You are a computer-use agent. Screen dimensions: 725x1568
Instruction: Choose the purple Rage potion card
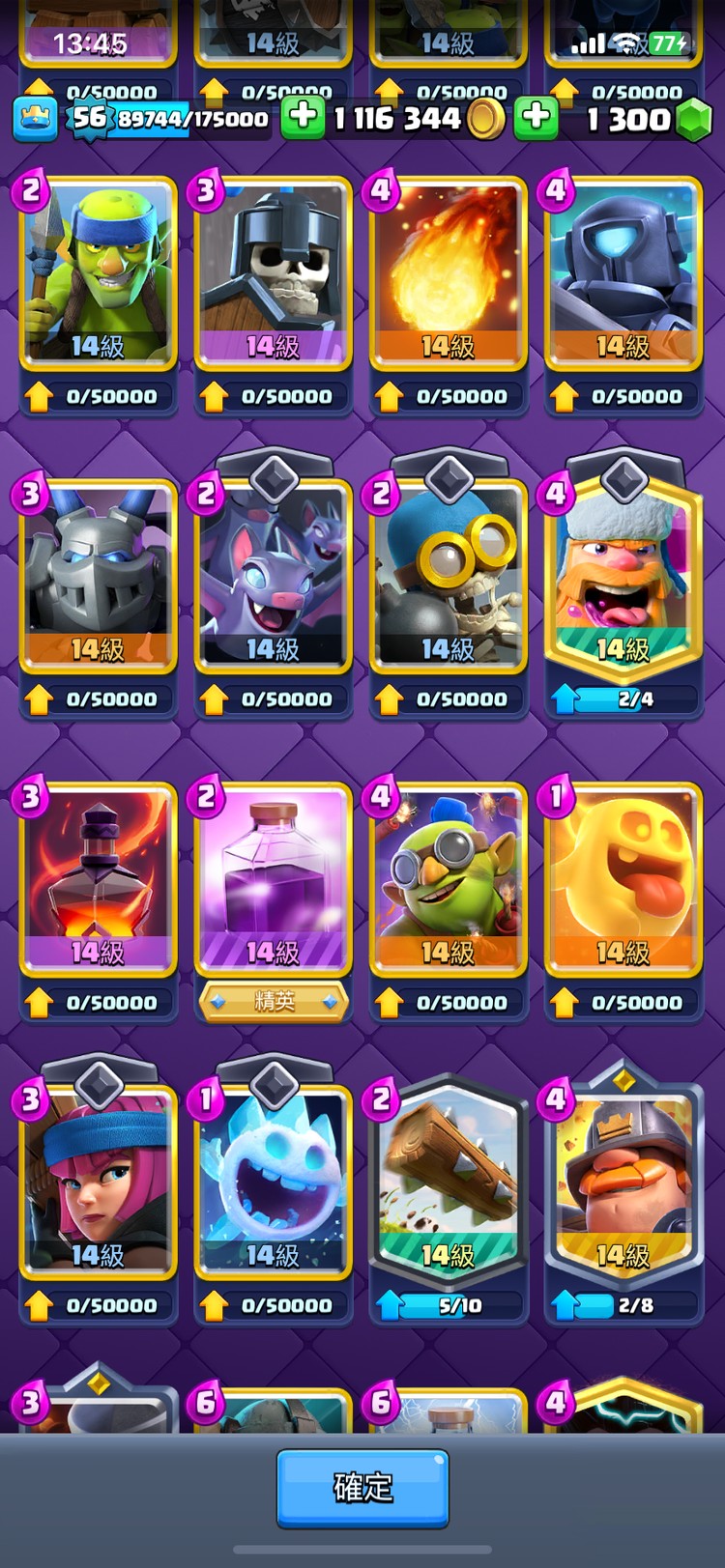click(273, 881)
